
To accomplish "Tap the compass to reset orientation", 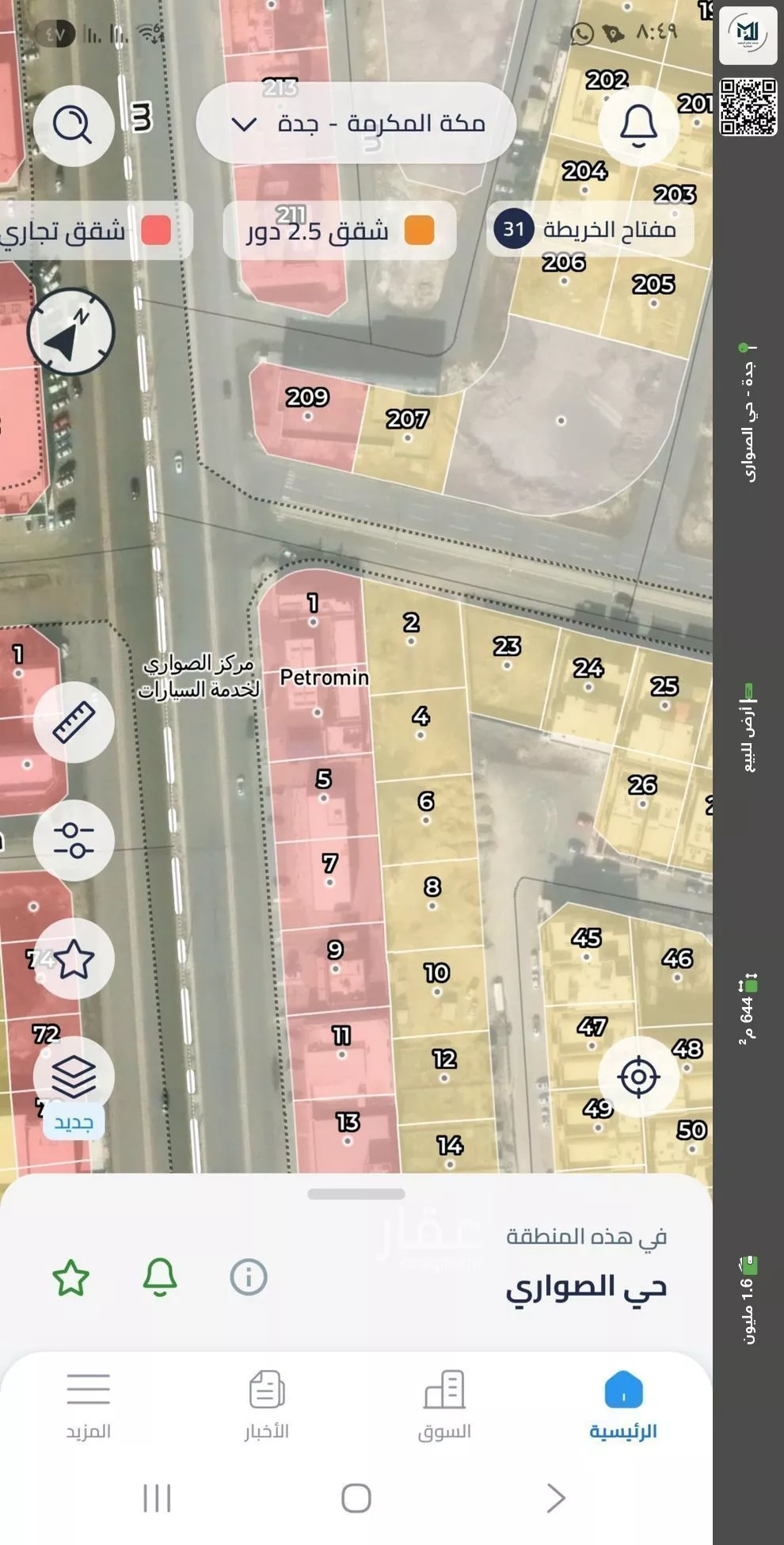I will pyautogui.click(x=71, y=333).
